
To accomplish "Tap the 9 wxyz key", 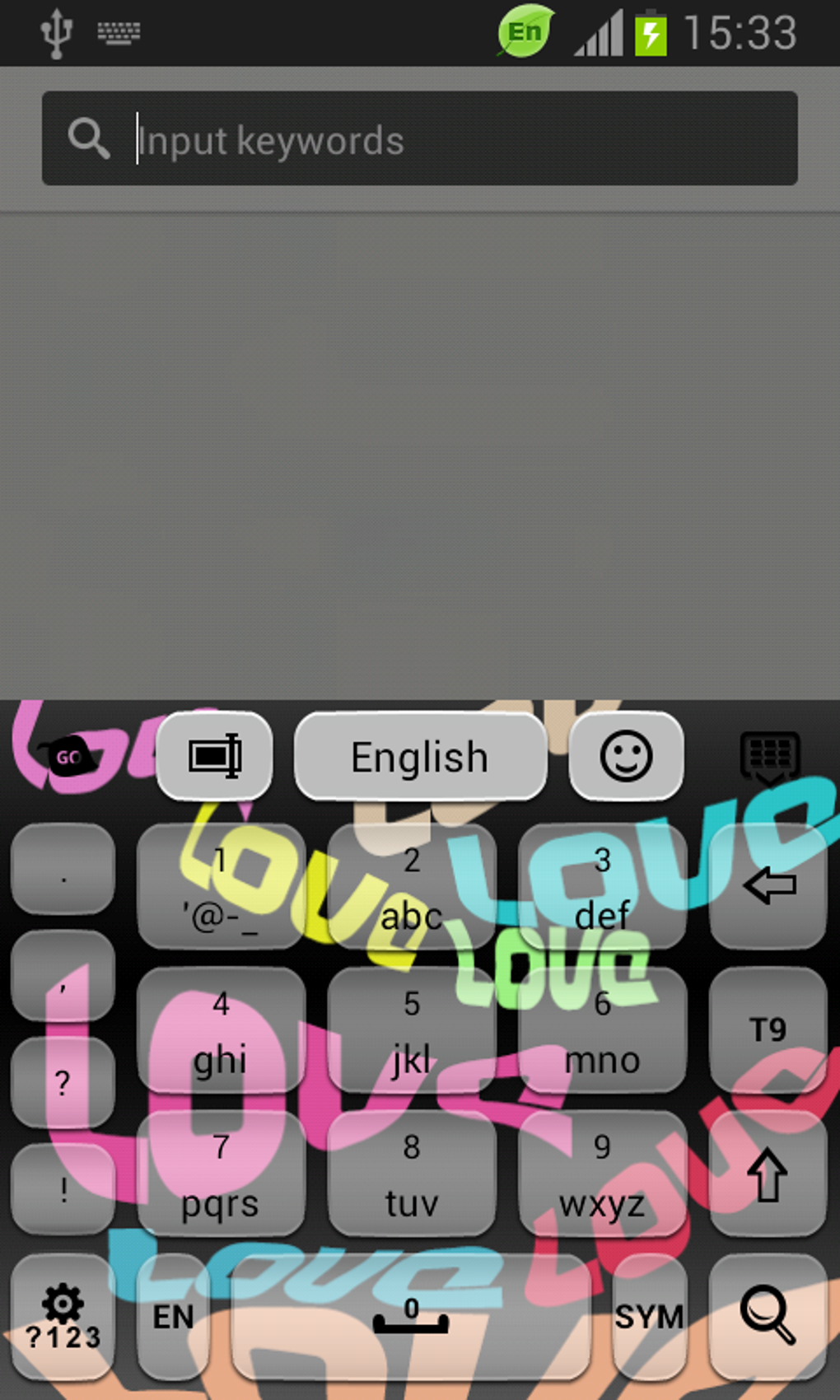I will point(602,1174).
